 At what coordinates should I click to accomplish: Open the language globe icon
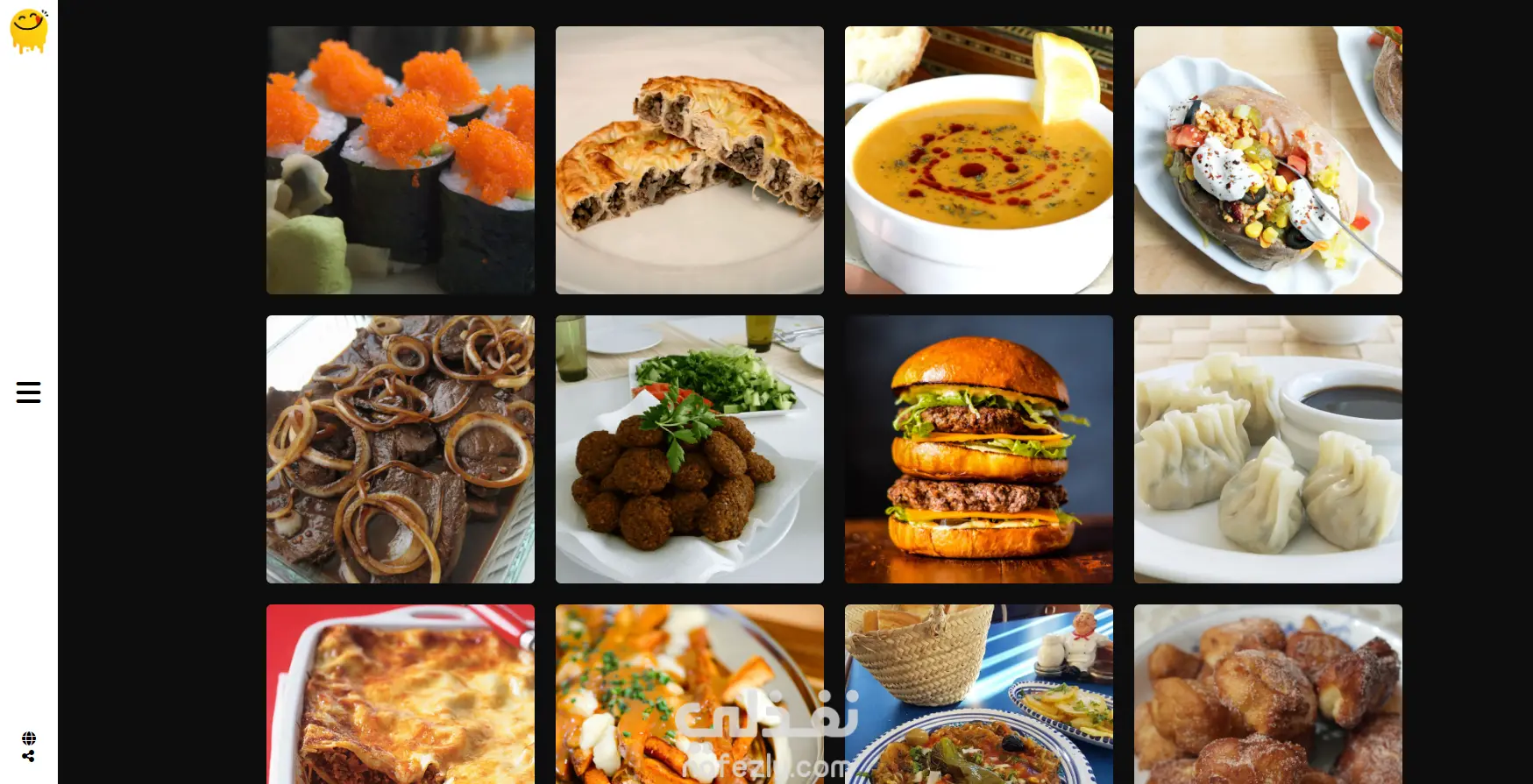[x=29, y=738]
